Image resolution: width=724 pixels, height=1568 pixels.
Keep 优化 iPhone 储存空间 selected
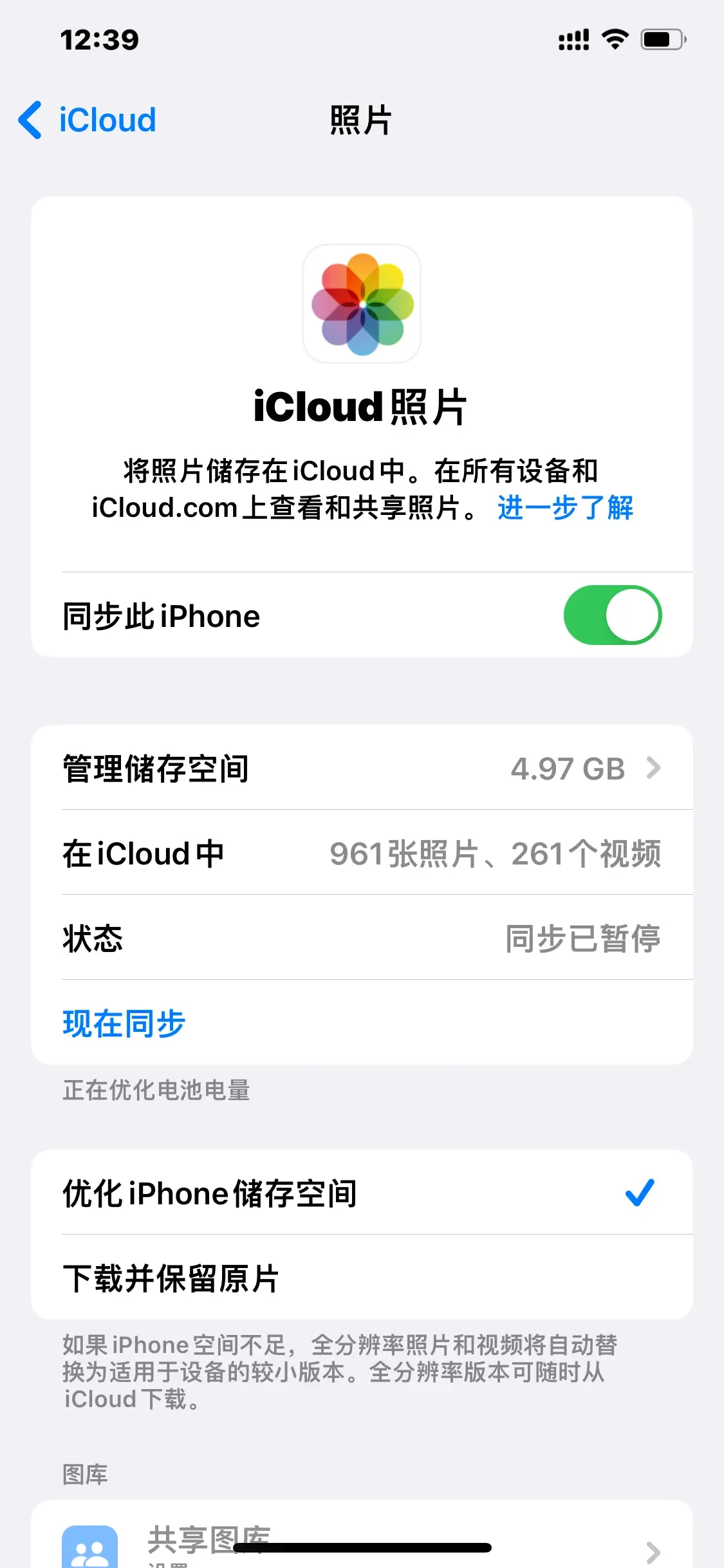[x=212, y=1193]
